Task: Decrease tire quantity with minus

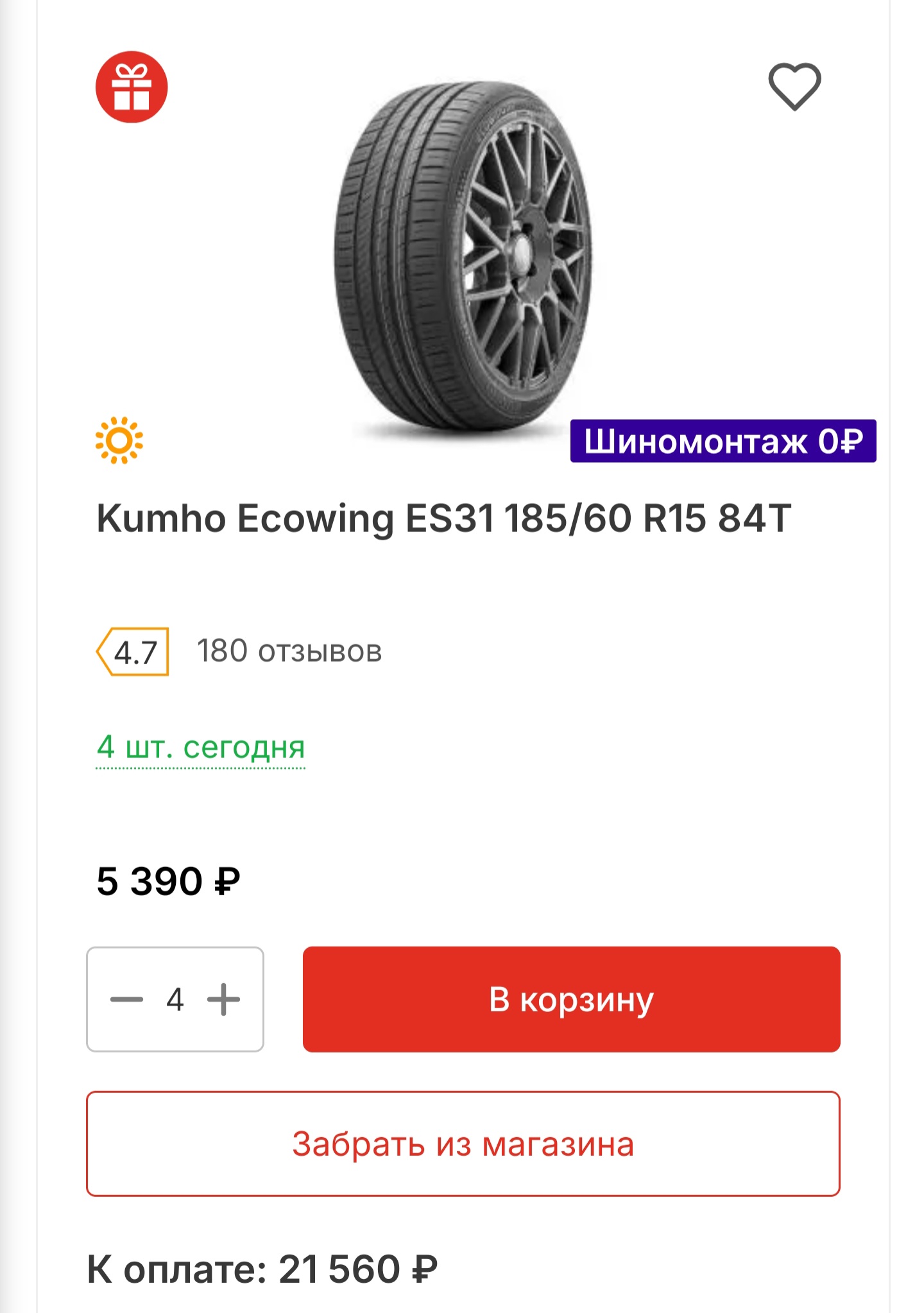Action: tap(126, 999)
